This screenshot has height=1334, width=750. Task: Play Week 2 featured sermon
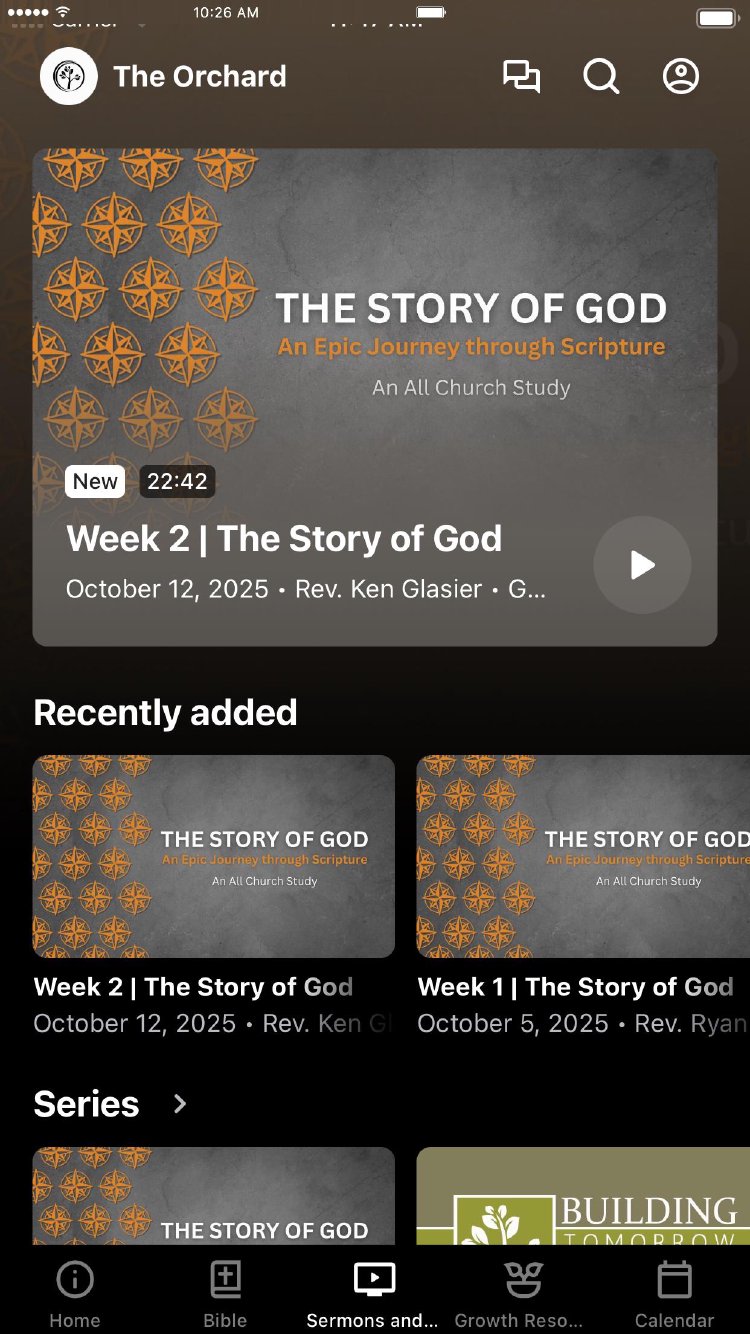[642, 565]
